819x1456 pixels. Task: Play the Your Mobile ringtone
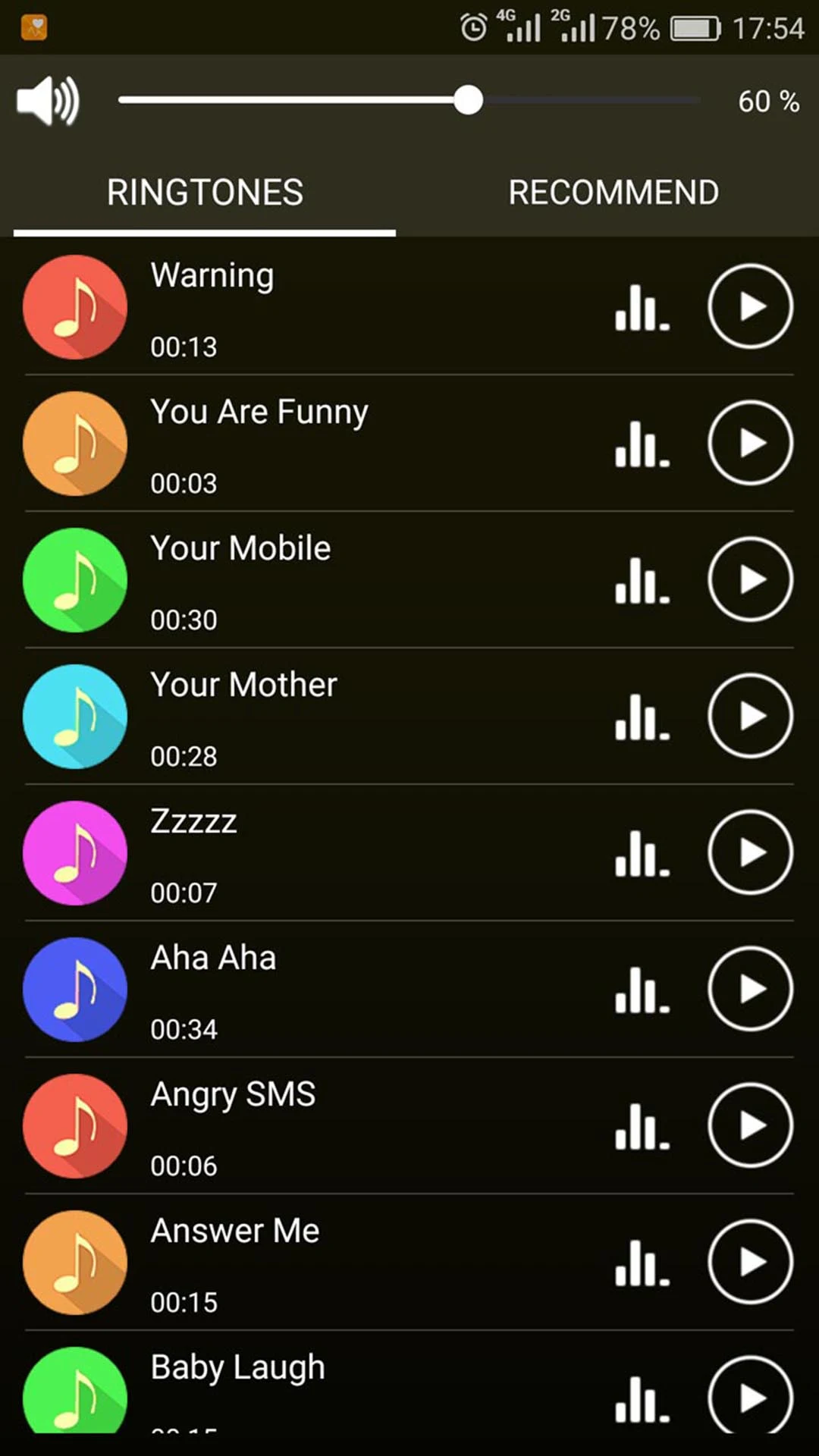click(750, 579)
